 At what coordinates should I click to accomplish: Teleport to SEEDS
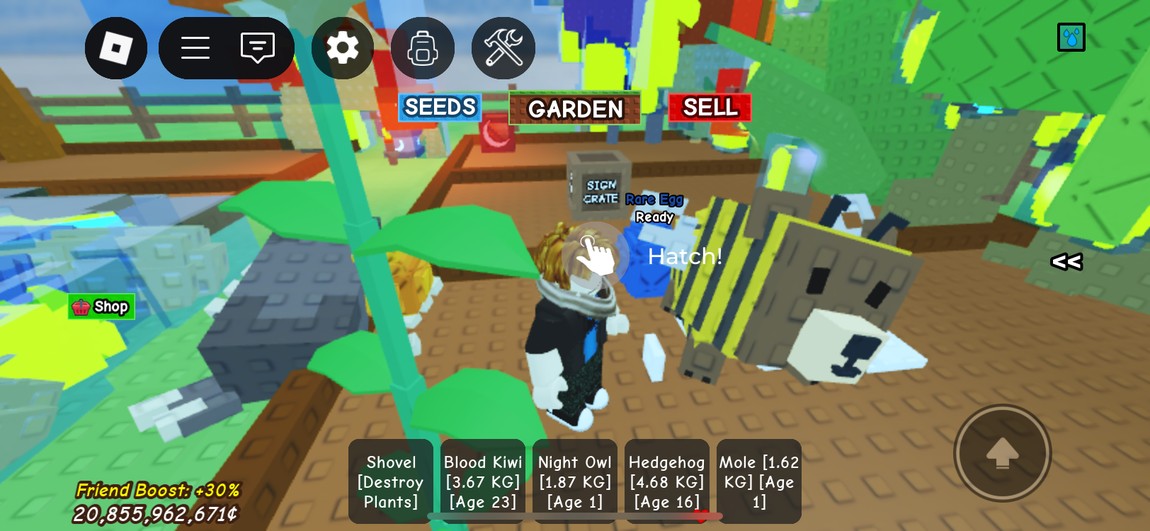pos(440,108)
